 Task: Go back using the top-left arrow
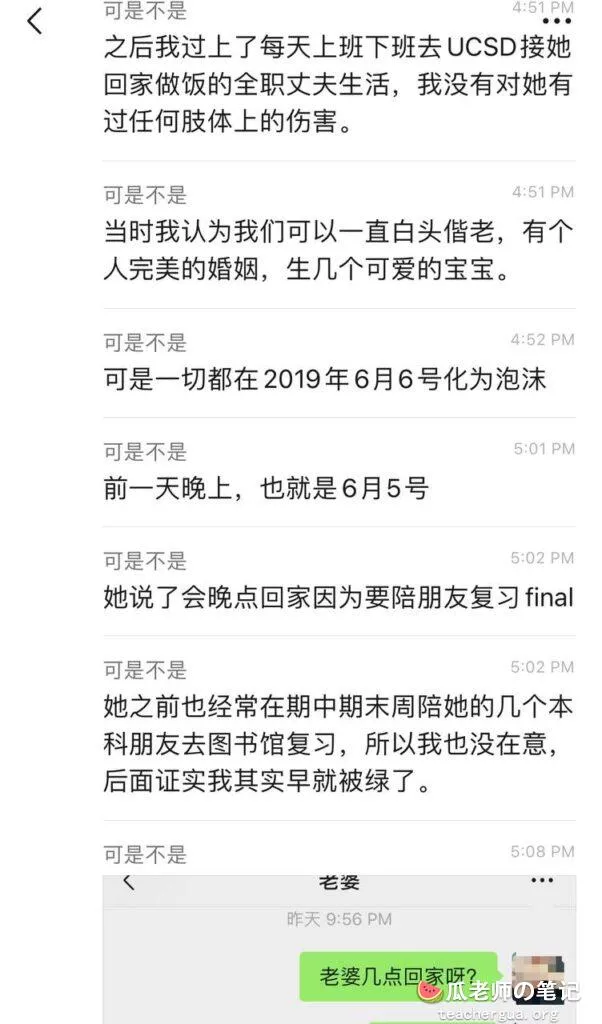click(x=35, y=22)
